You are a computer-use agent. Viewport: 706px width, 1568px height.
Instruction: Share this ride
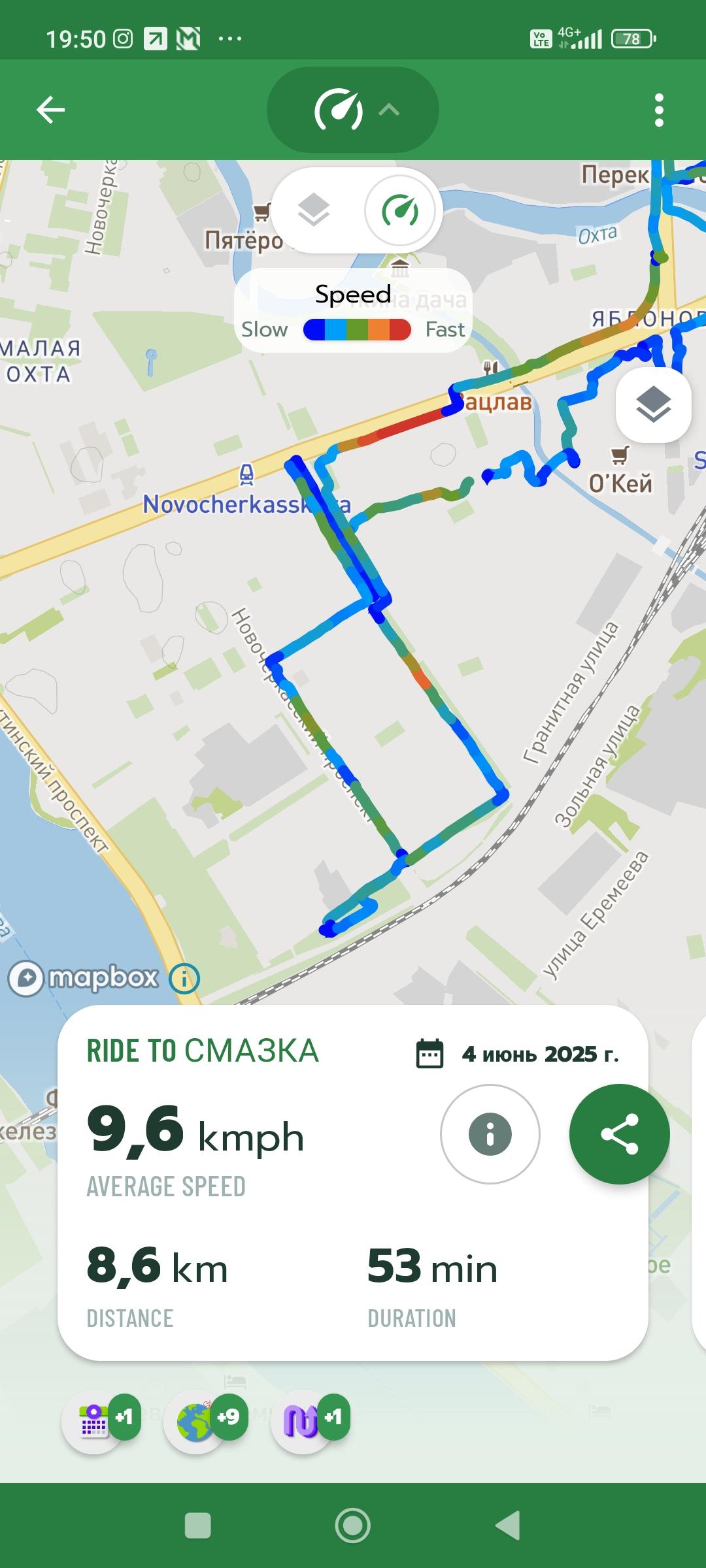click(619, 1134)
